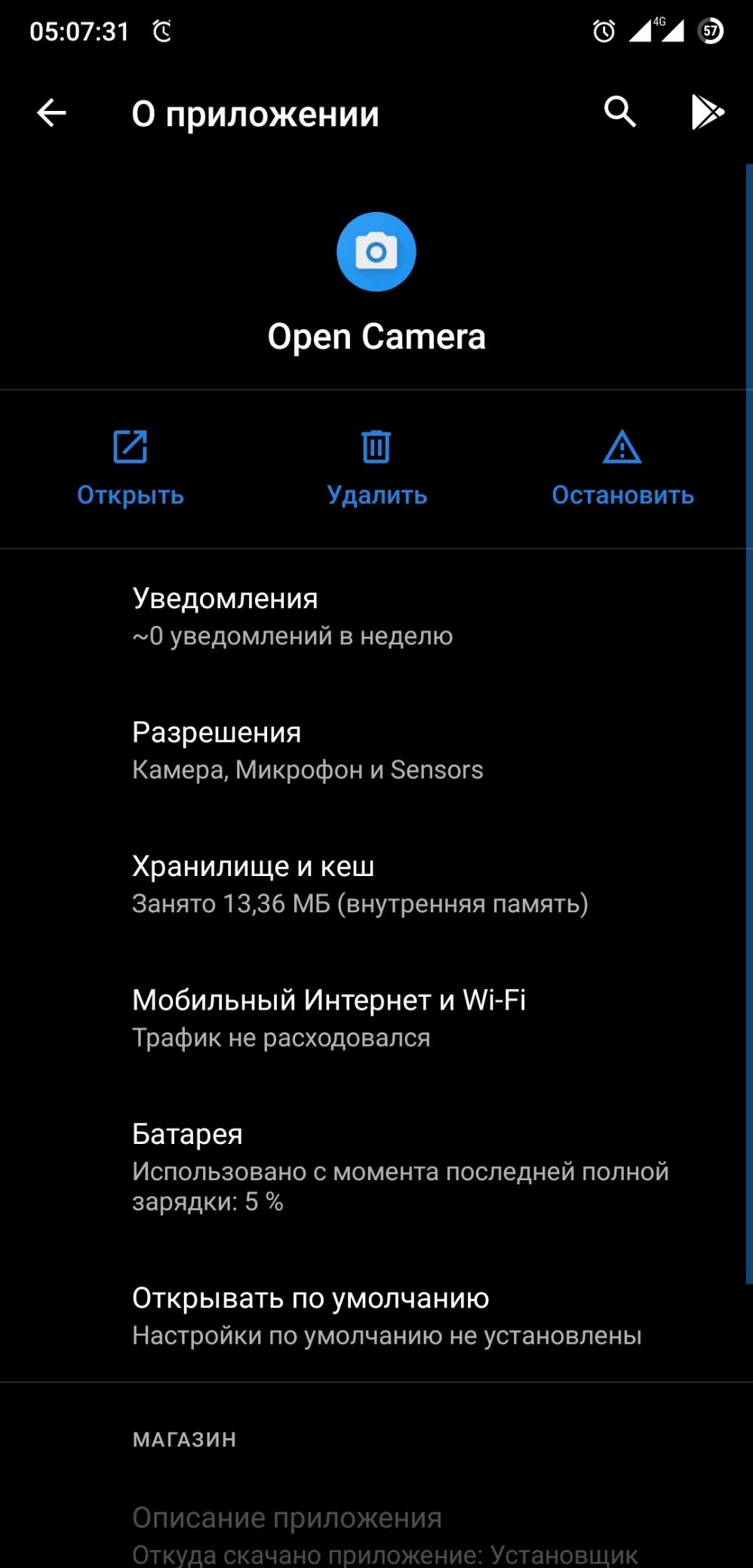
Task: Open app page in Play Store icon
Action: 708,112
